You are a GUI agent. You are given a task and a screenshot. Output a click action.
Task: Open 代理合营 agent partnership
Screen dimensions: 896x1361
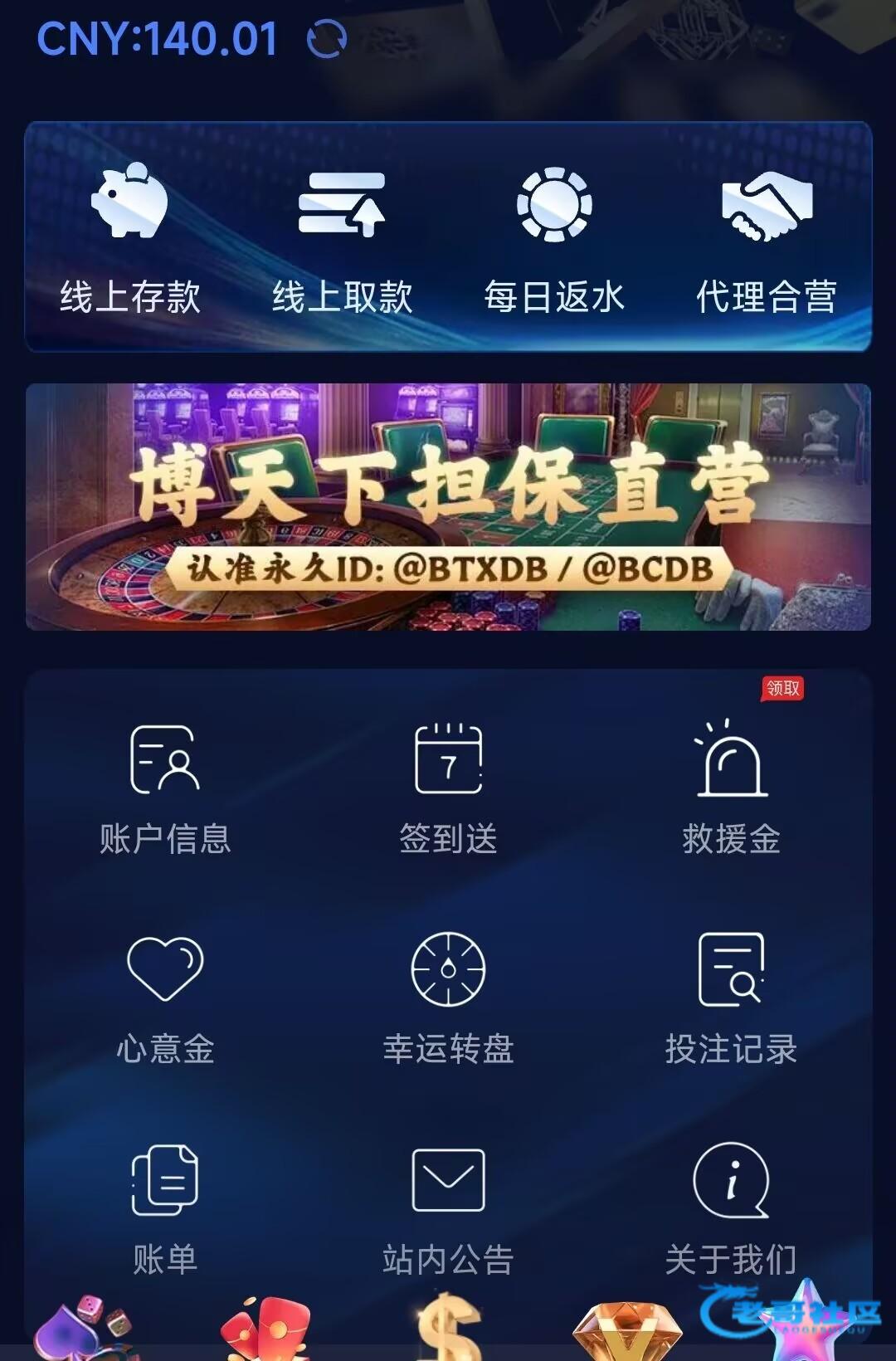pyautogui.click(x=767, y=239)
